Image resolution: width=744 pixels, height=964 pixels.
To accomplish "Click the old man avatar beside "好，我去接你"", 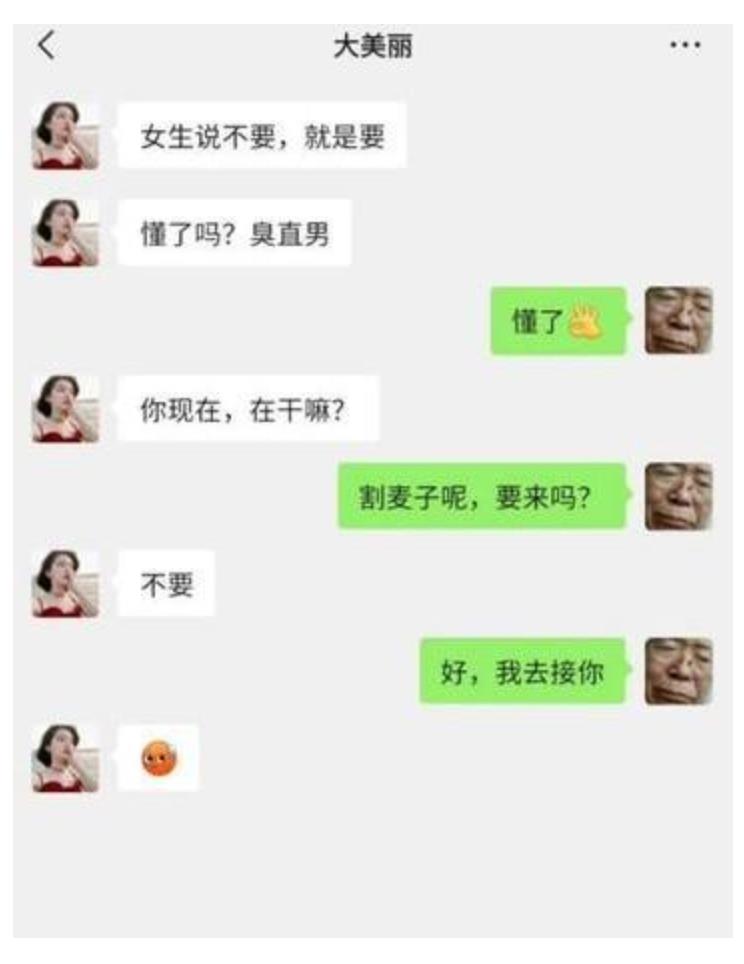I will pos(676,667).
